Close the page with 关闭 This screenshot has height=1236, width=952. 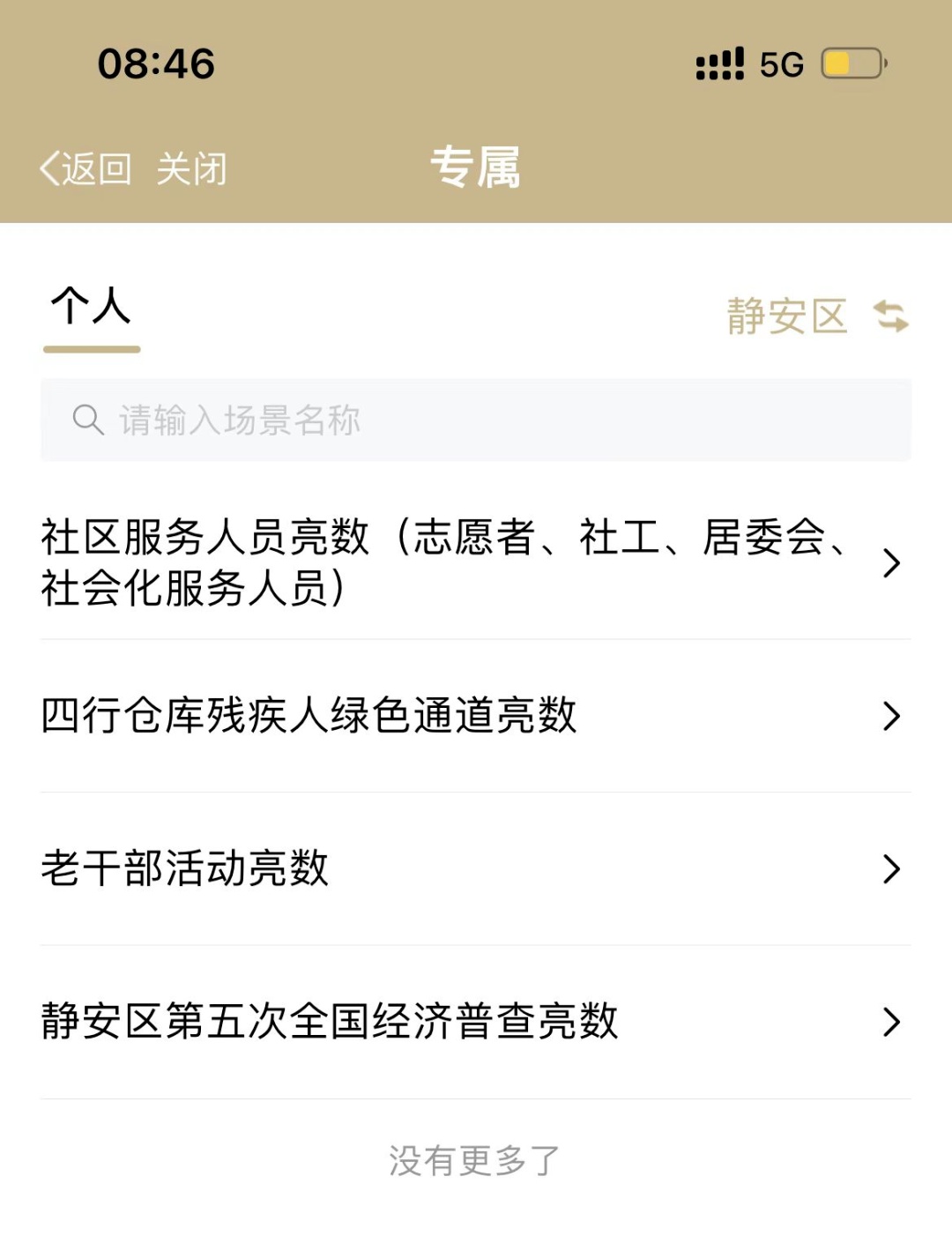pos(191,168)
